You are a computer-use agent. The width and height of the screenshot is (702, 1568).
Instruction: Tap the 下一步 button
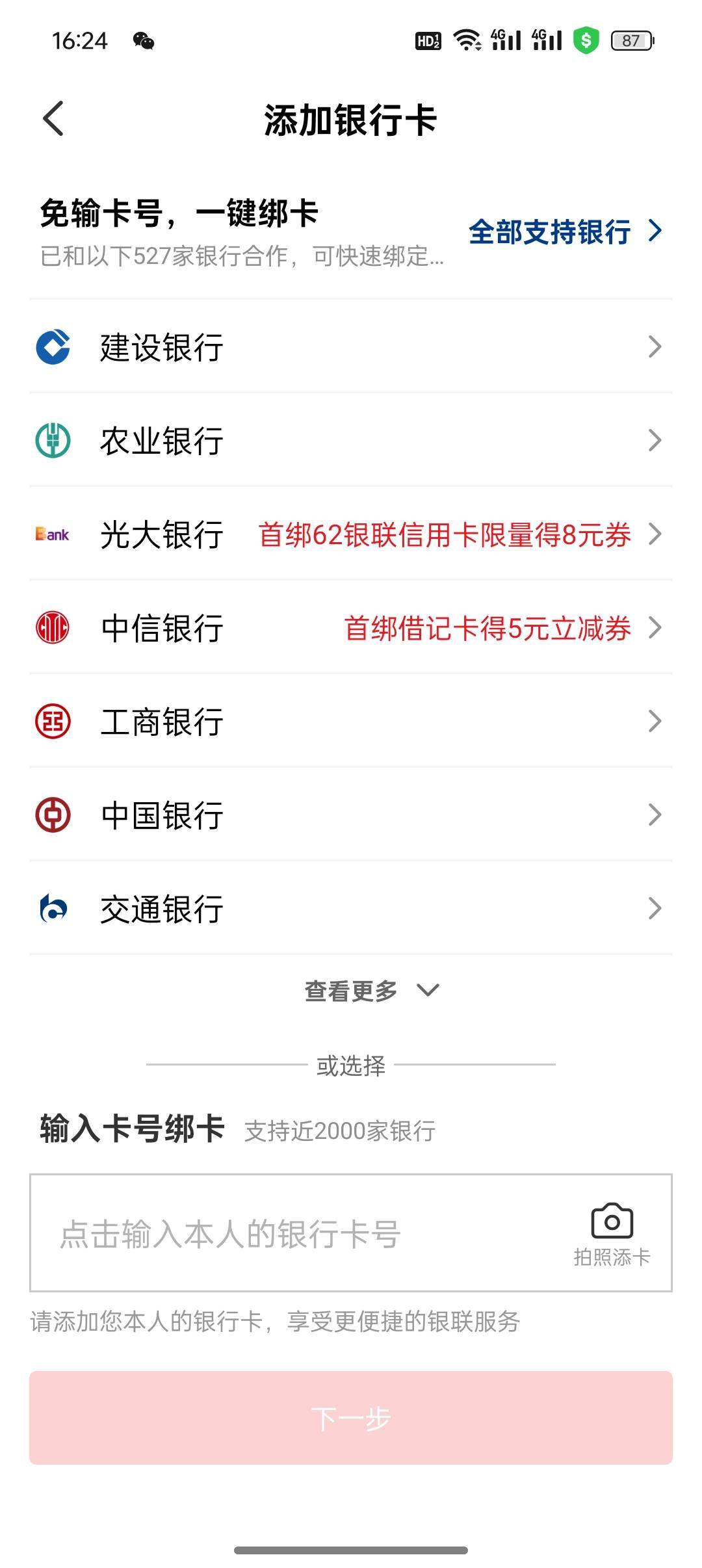351,1418
